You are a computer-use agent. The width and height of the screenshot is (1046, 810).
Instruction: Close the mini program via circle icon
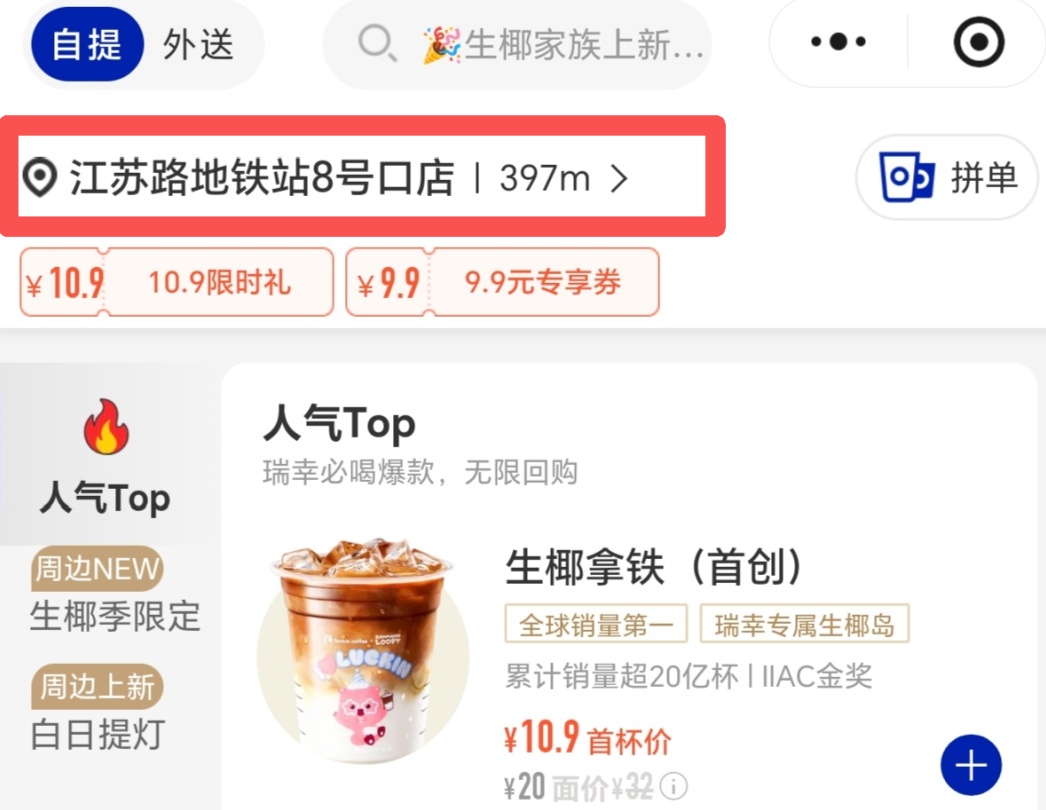point(977,43)
